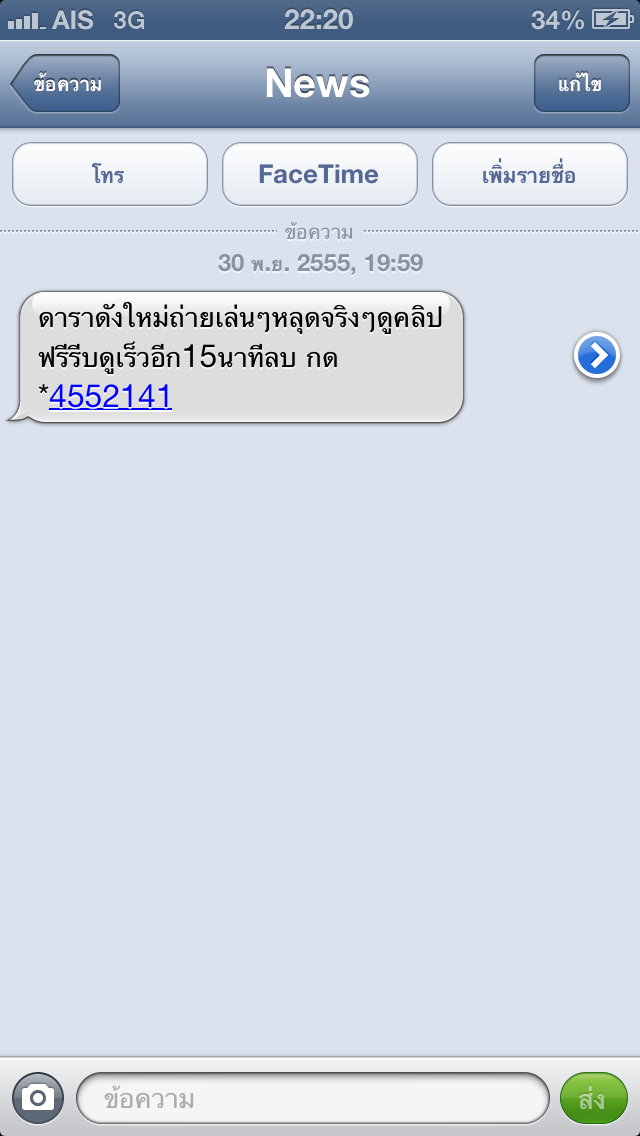
Task: Open the 4552141 number link
Action: click(110, 398)
